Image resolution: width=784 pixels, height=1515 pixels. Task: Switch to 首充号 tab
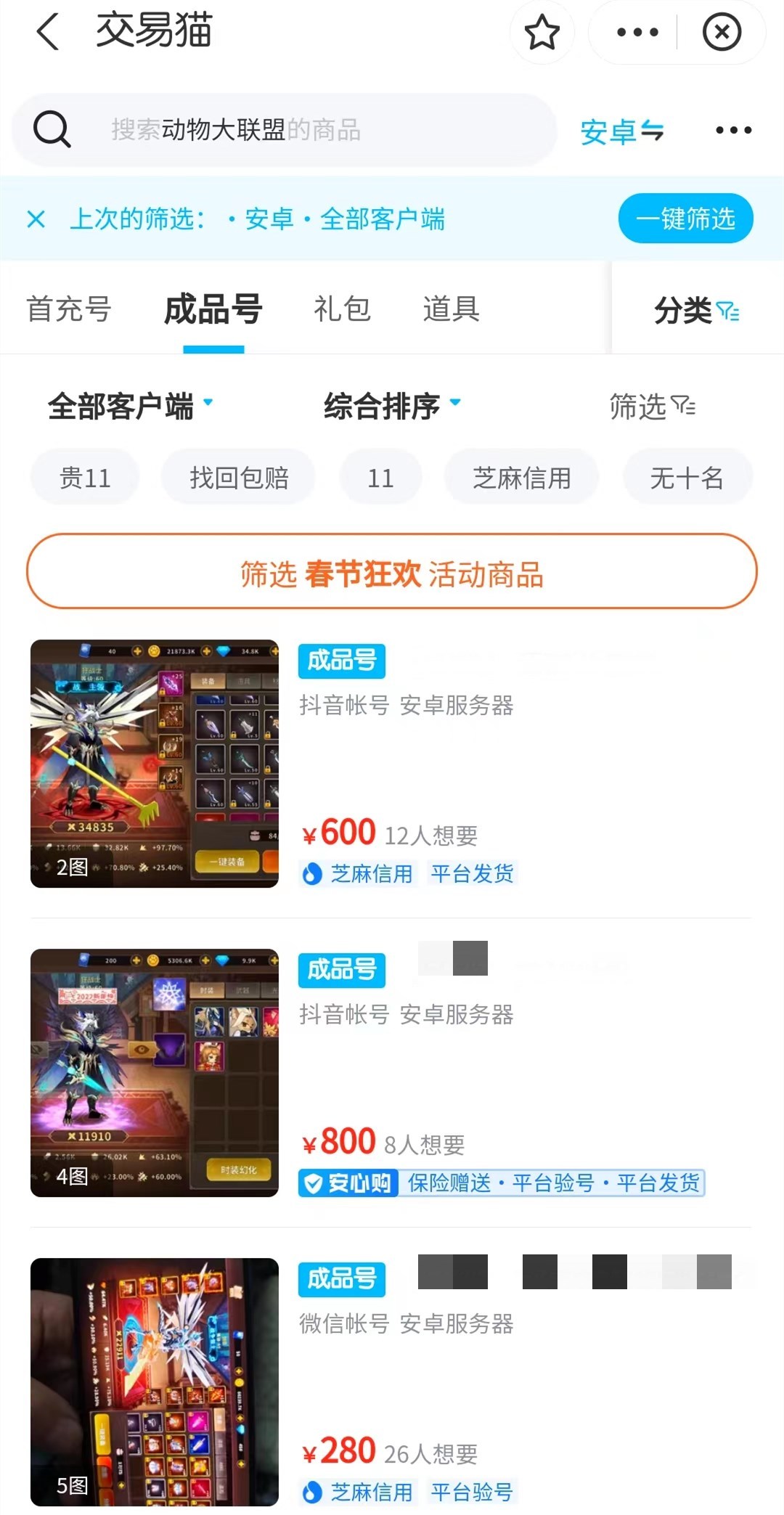(x=69, y=309)
